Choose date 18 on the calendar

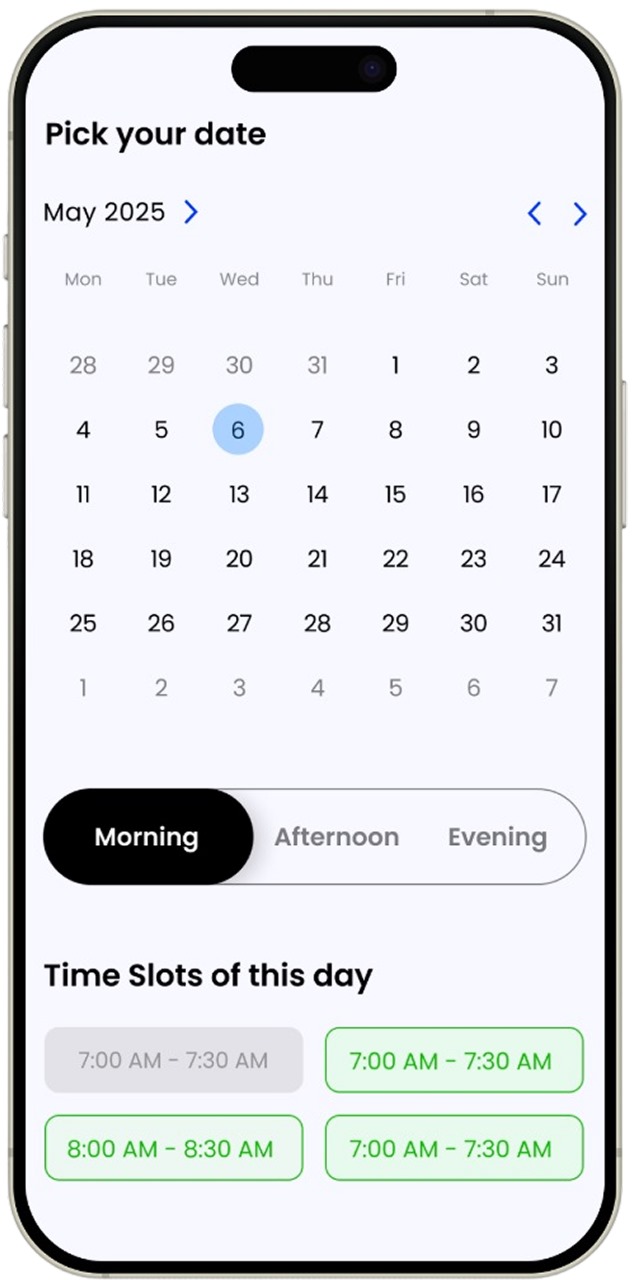tap(83, 559)
